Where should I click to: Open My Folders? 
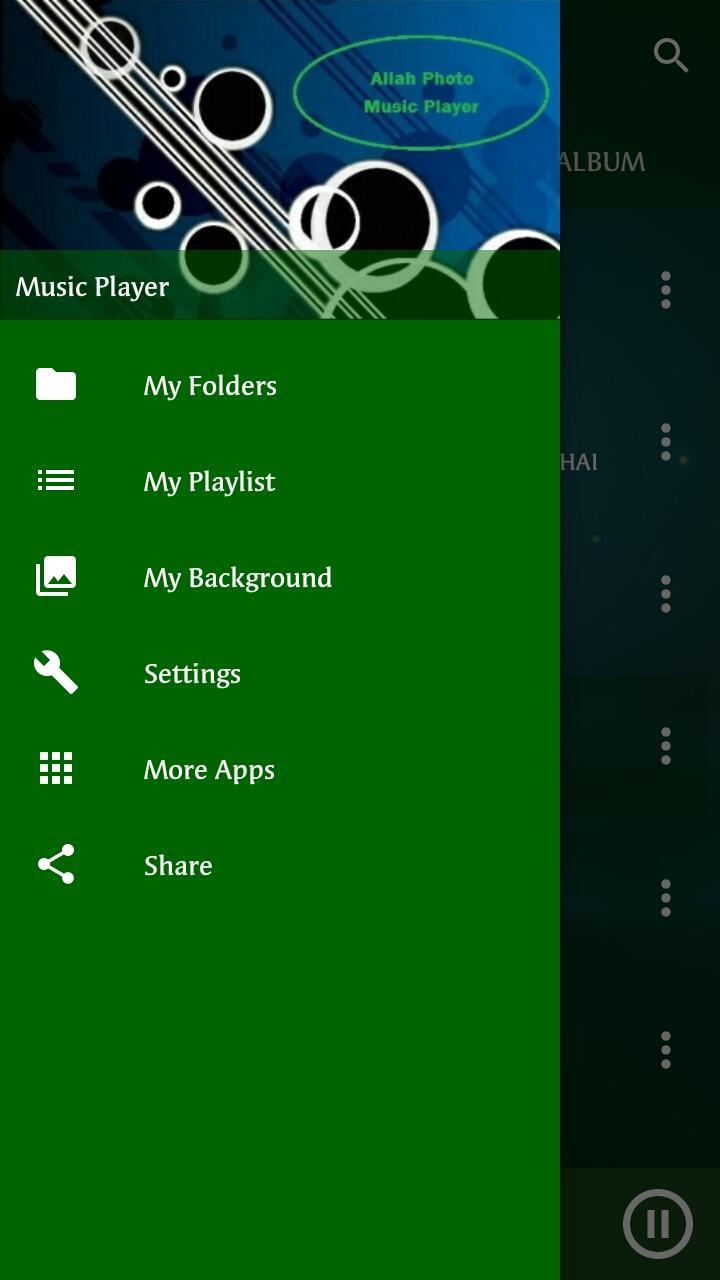pyautogui.click(x=280, y=385)
